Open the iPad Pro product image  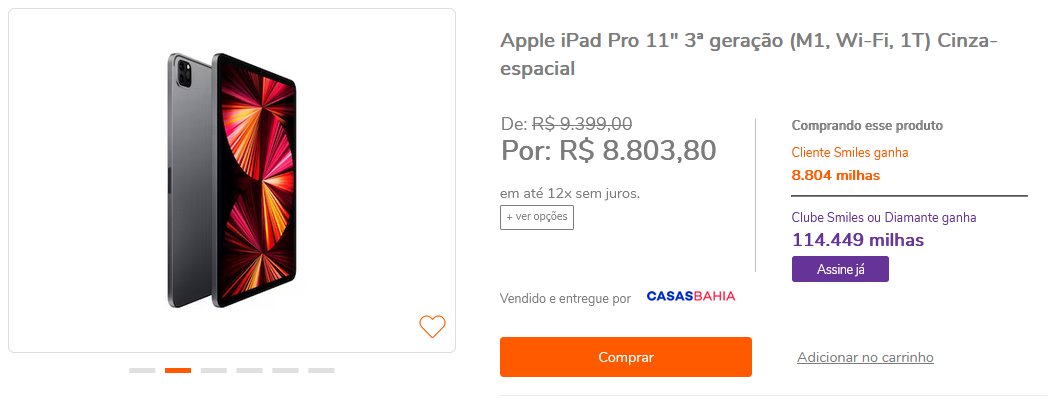[232, 180]
